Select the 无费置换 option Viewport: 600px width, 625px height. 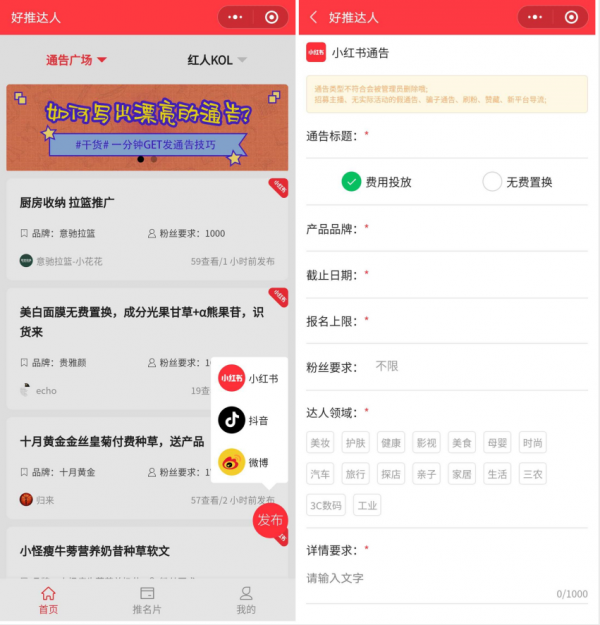click(x=517, y=182)
